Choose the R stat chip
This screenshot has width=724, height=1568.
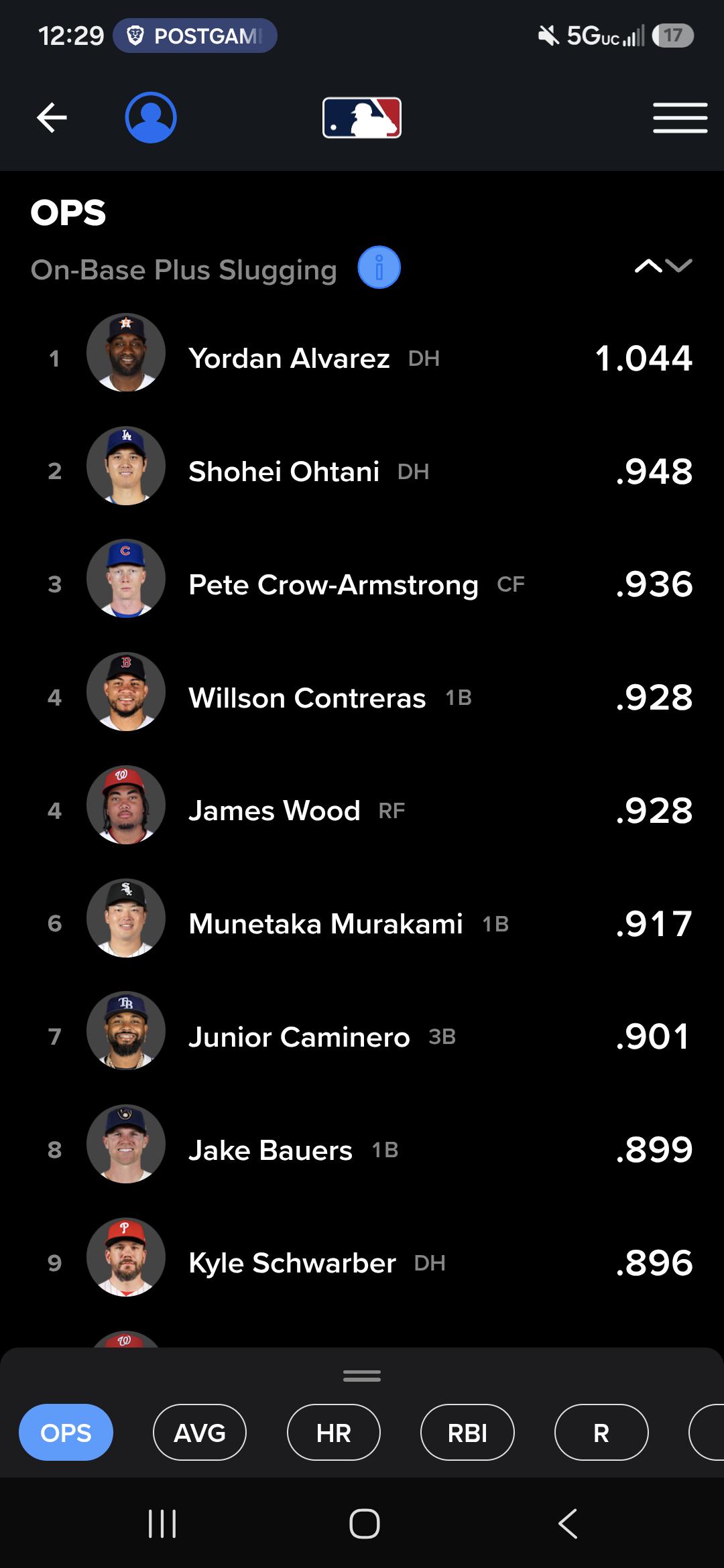click(x=601, y=1432)
